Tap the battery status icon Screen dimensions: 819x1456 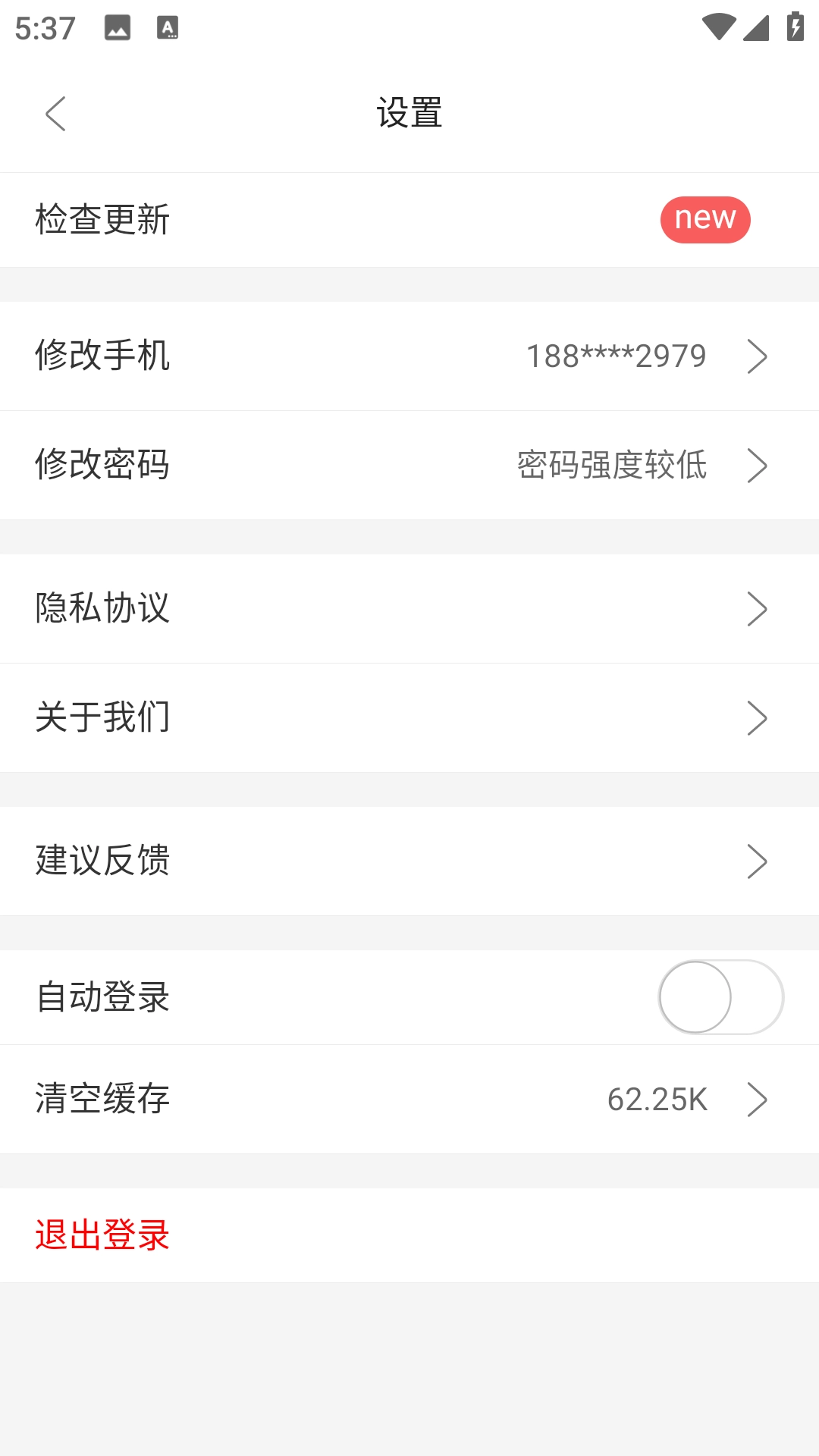pyautogui.click(x=794, y=25)
